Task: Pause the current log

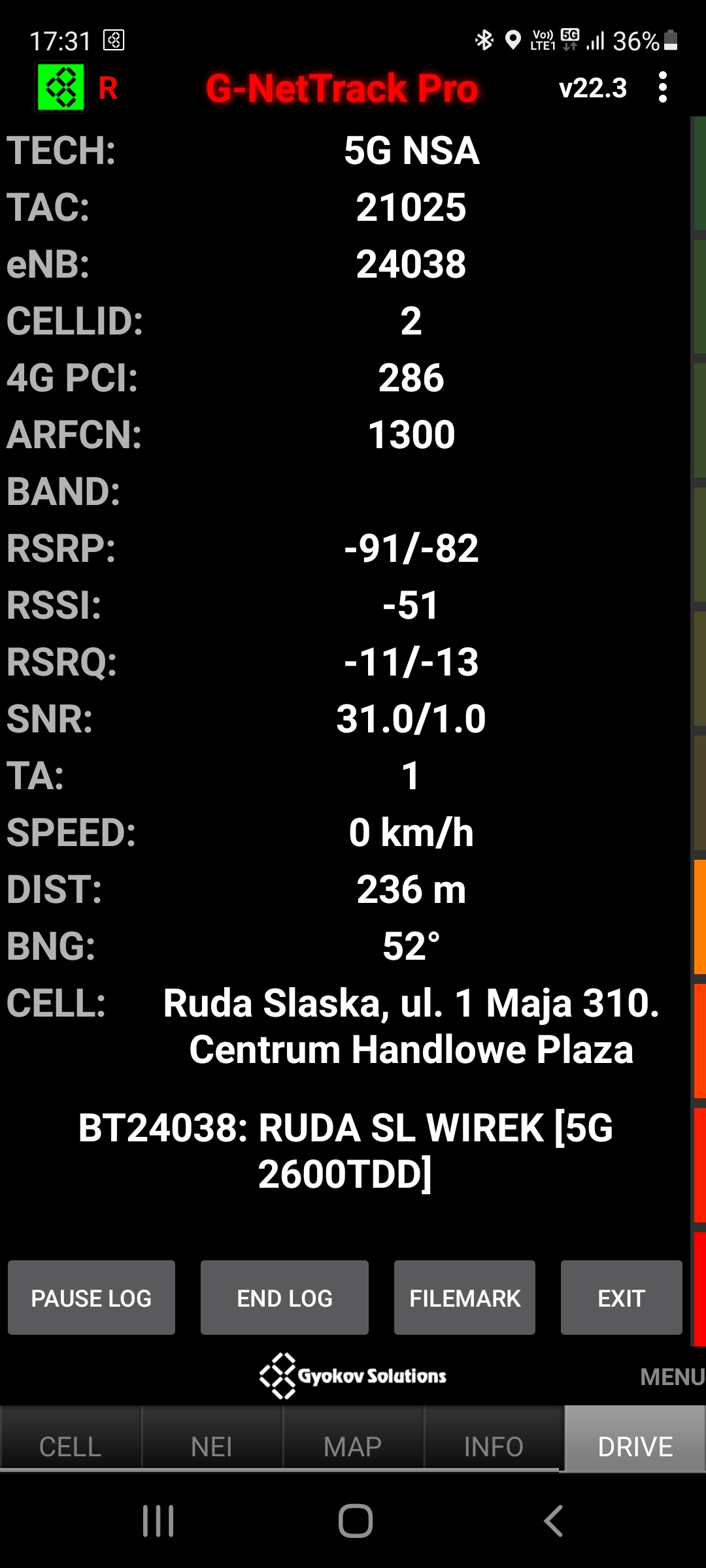Action: point(92,1298)
